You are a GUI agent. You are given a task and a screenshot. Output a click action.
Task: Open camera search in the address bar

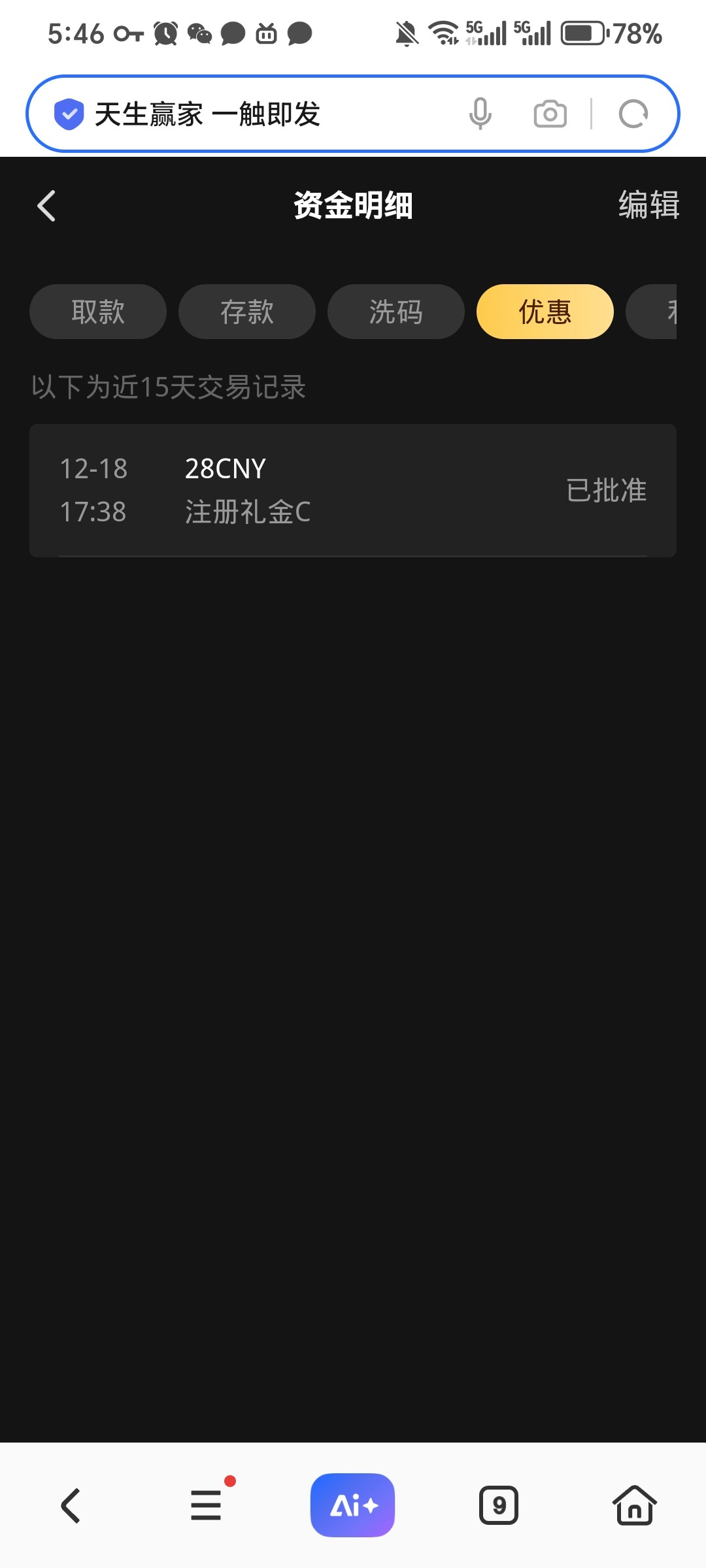550,114
